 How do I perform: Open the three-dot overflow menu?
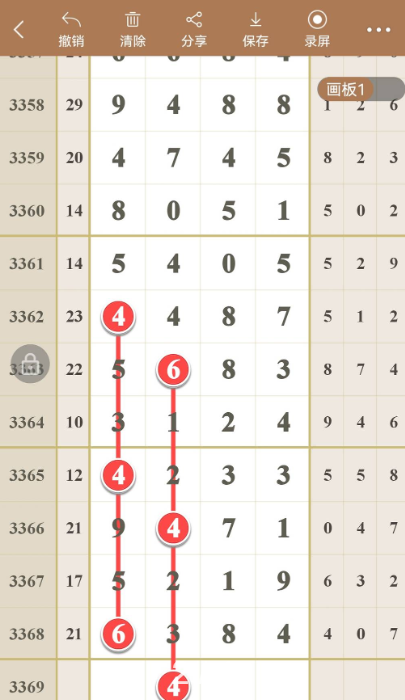click(x=379, y=30)
